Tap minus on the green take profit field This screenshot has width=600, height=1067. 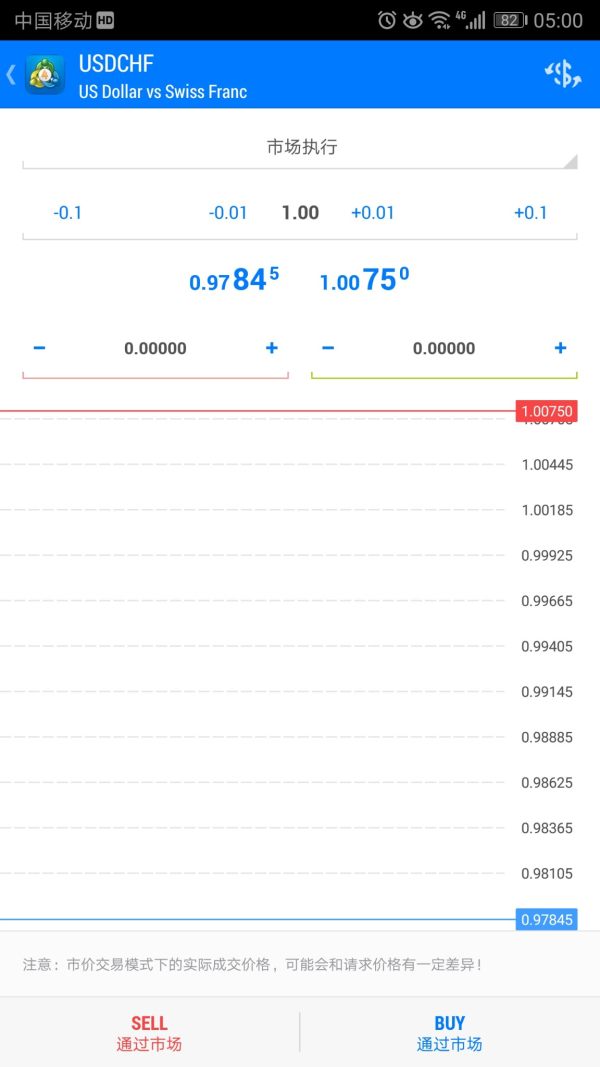pos(328,348)
